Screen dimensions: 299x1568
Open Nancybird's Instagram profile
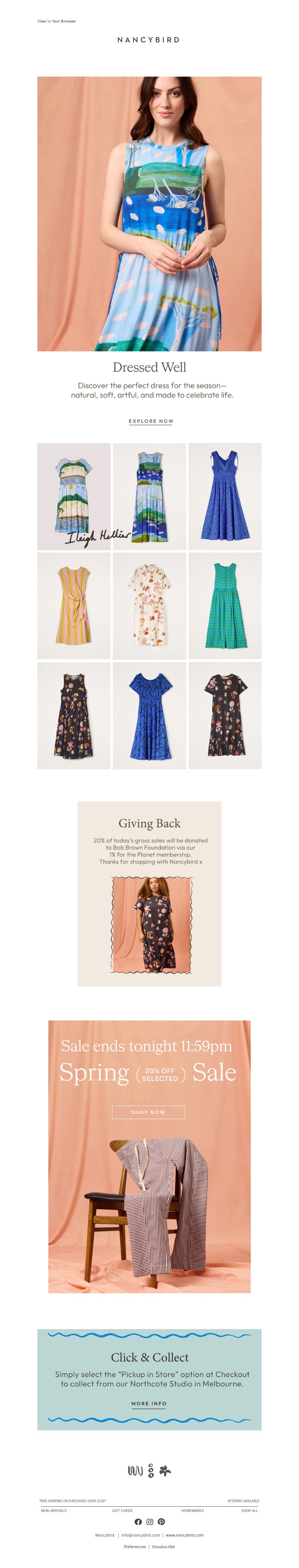coord(150,1521)
